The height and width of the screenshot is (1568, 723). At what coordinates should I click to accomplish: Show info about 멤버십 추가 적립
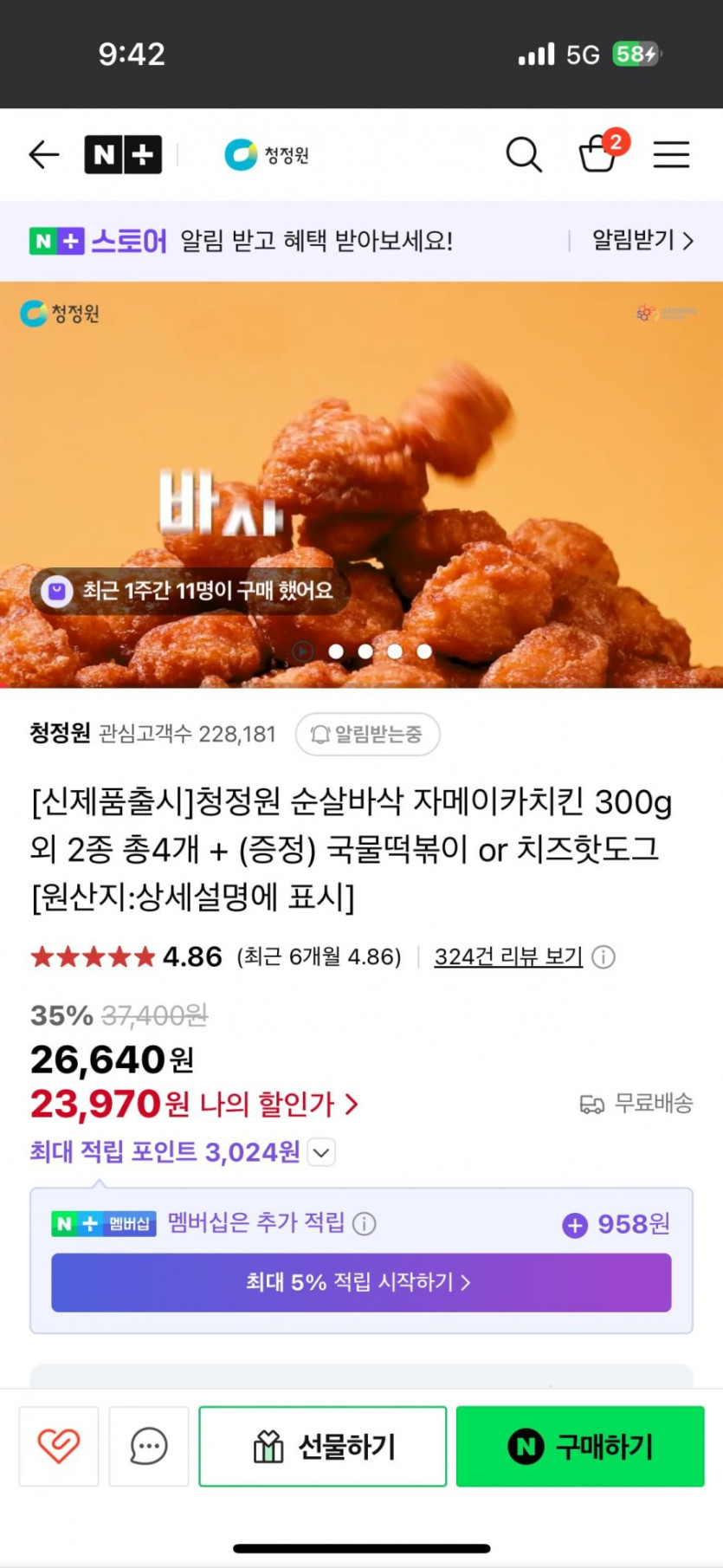click(365, 1223)
